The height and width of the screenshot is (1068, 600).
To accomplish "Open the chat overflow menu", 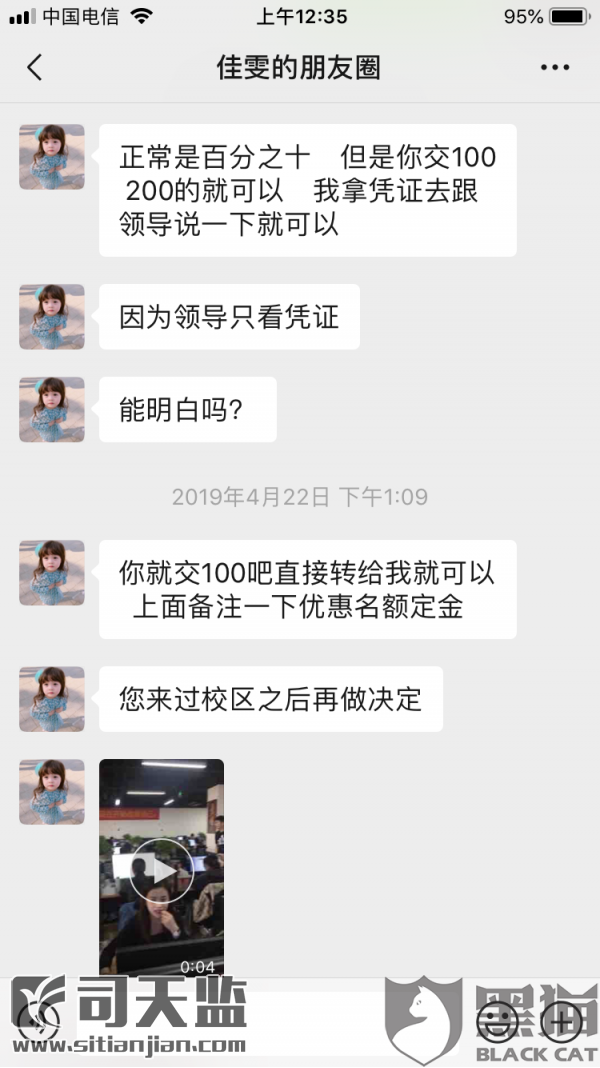I will coord(554,68).
